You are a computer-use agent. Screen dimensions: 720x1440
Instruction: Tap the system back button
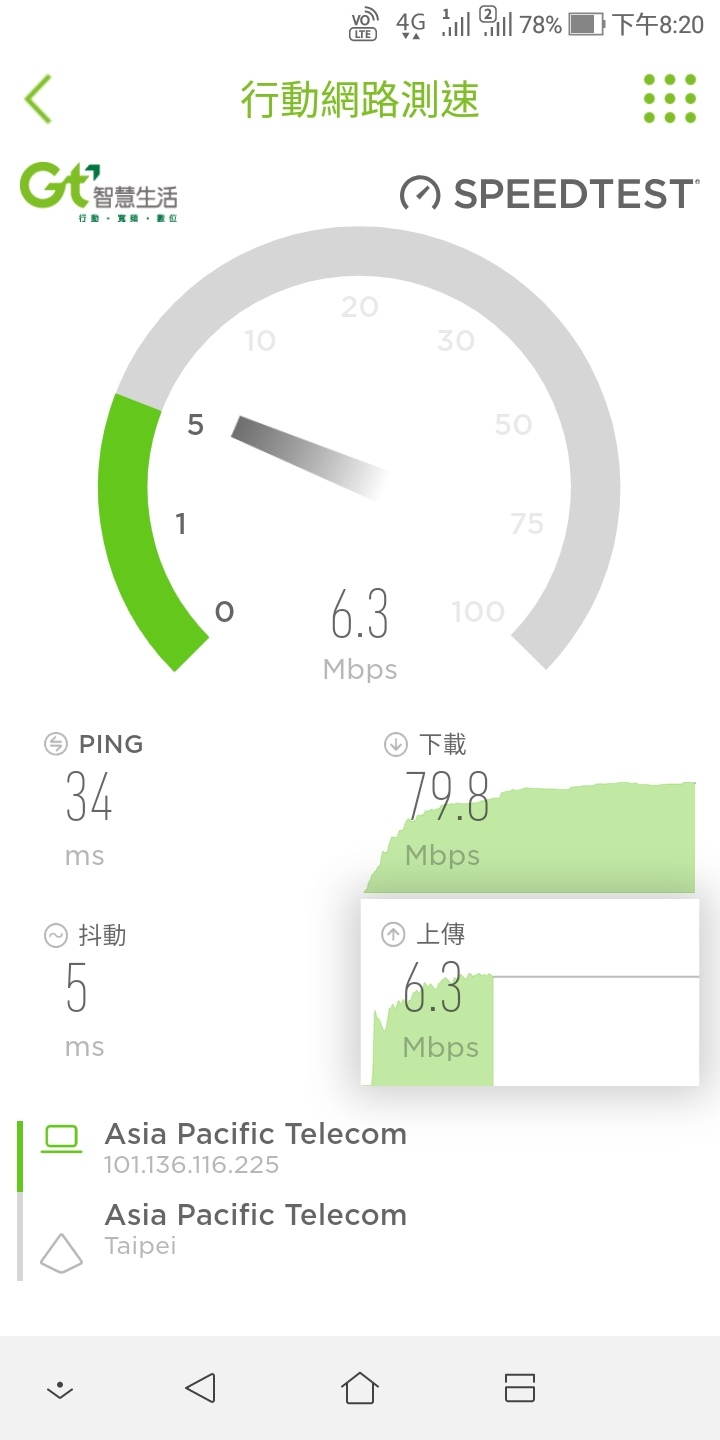point(200,1388)
